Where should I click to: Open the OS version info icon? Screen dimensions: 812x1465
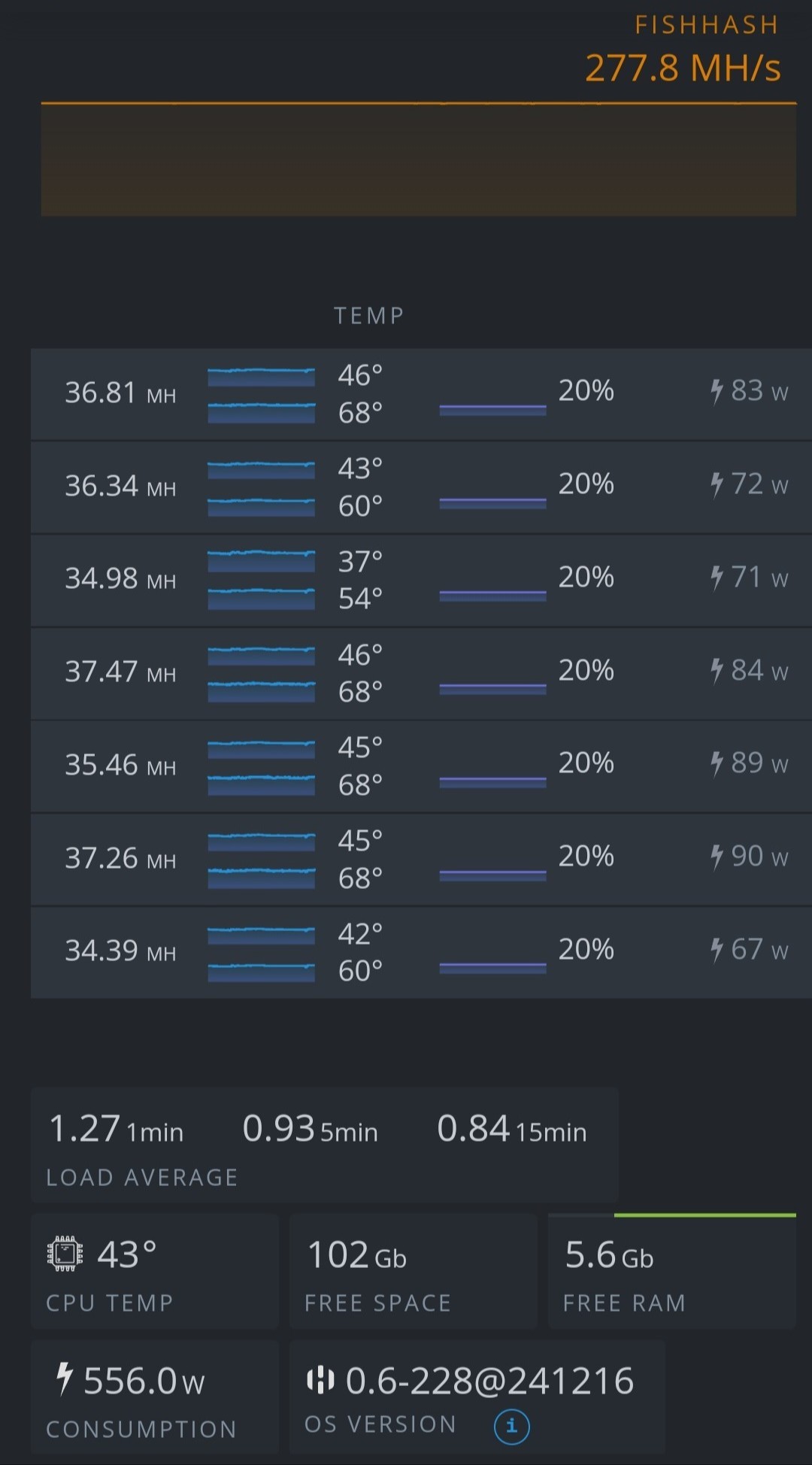512,1426
